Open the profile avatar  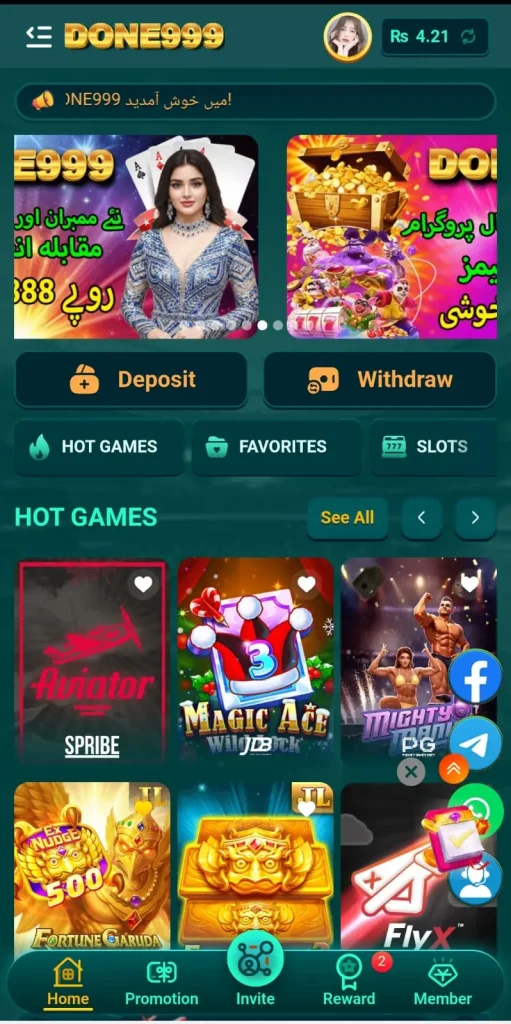click(348, 37)
